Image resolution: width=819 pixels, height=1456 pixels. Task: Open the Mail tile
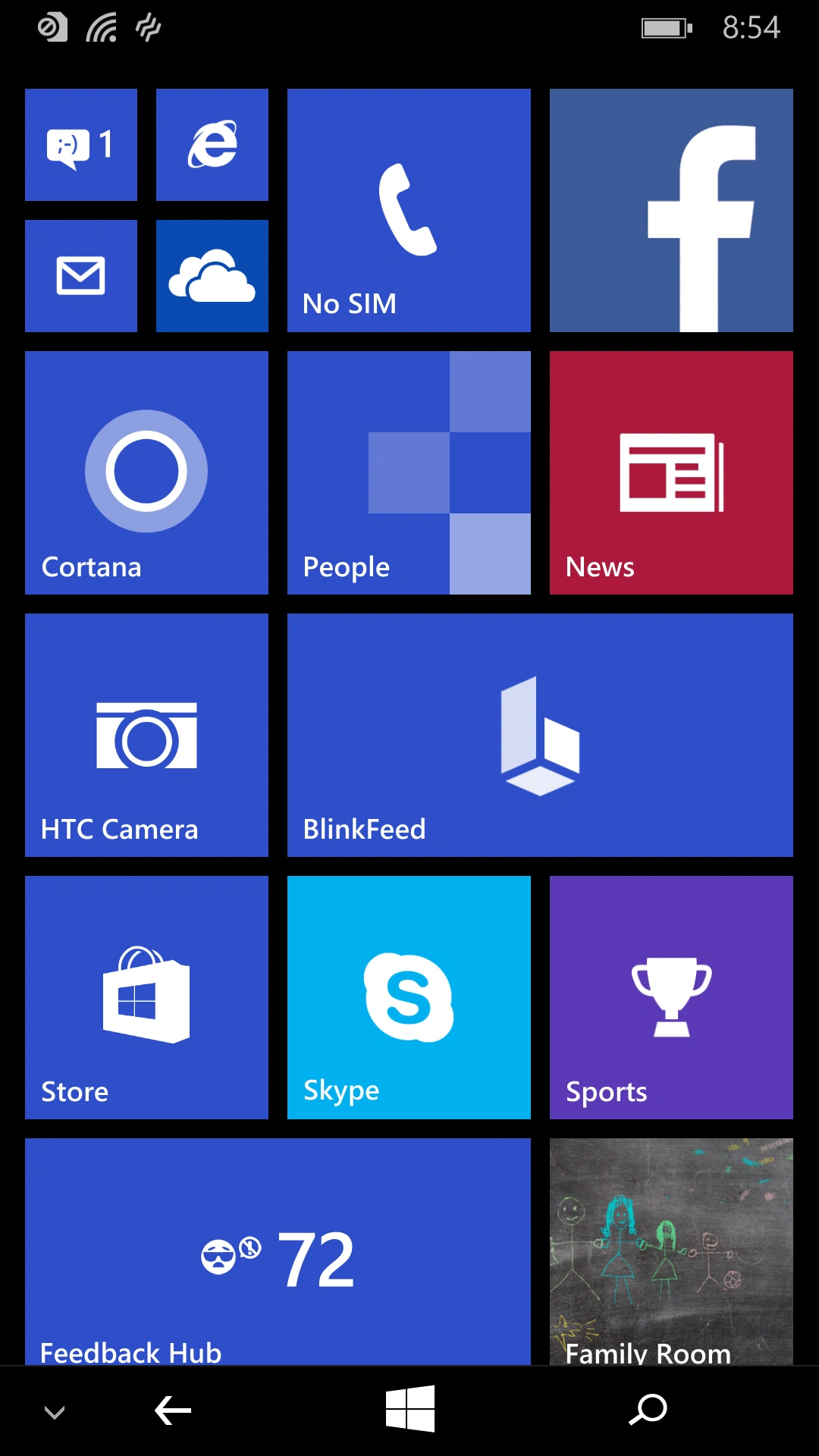(80, 275)
